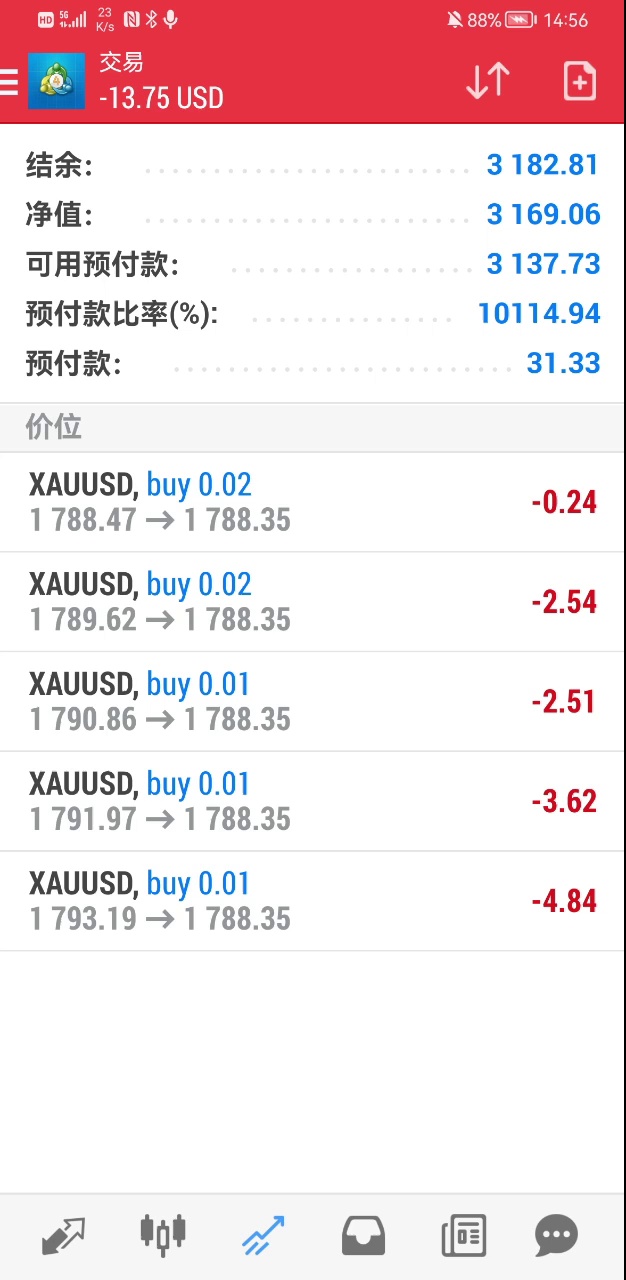This screenshot has width=626, height=1280.
Task: Open the Messages chat tab
Action: point(557,1236)
